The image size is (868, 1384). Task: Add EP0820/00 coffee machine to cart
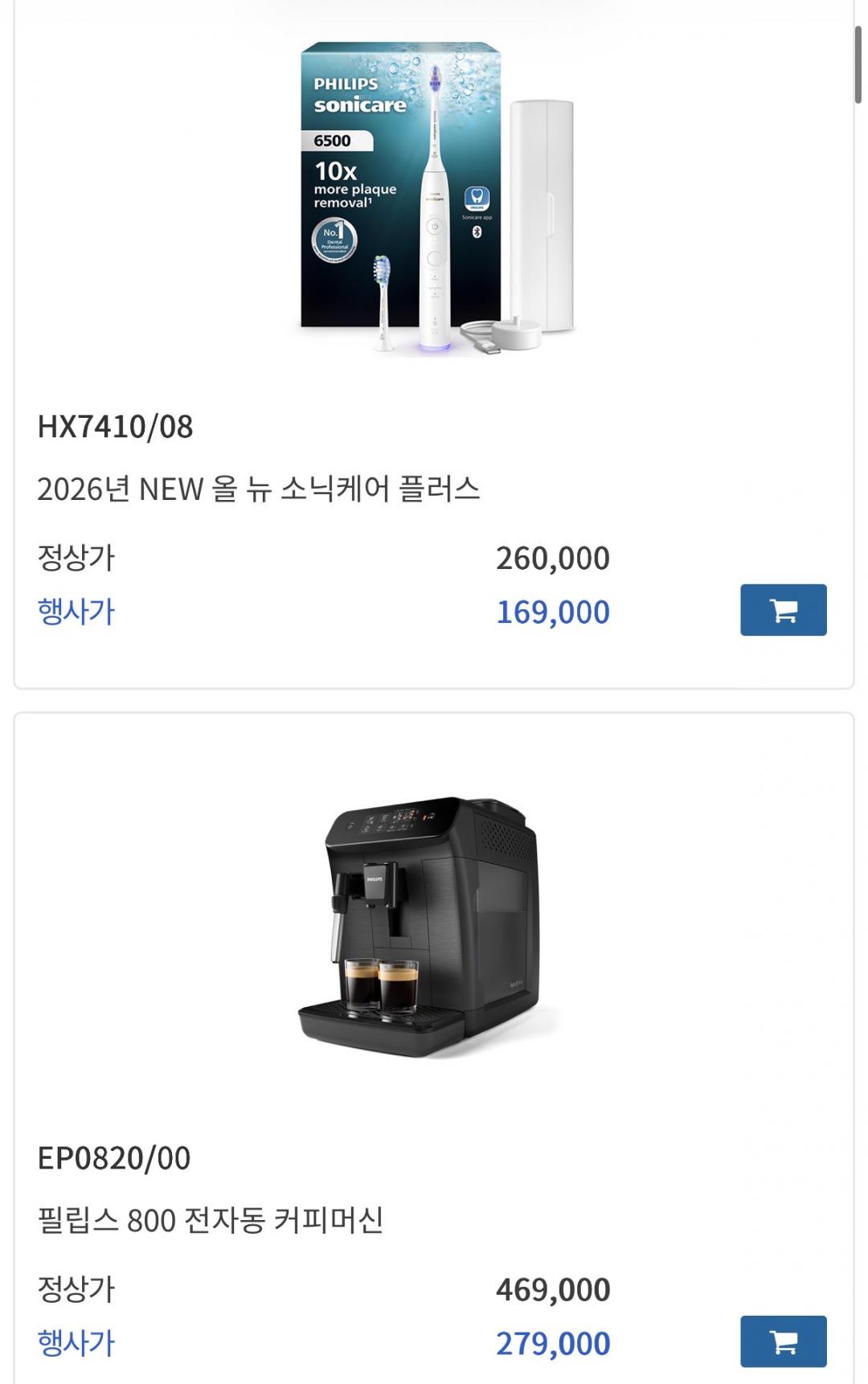[x=783, y=1341]
